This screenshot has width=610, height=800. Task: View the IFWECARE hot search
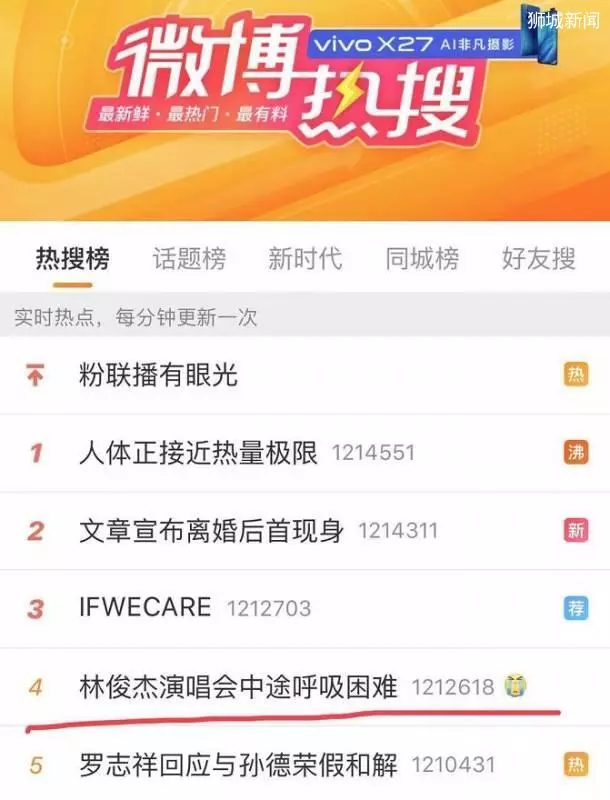(x=145, y=607)
